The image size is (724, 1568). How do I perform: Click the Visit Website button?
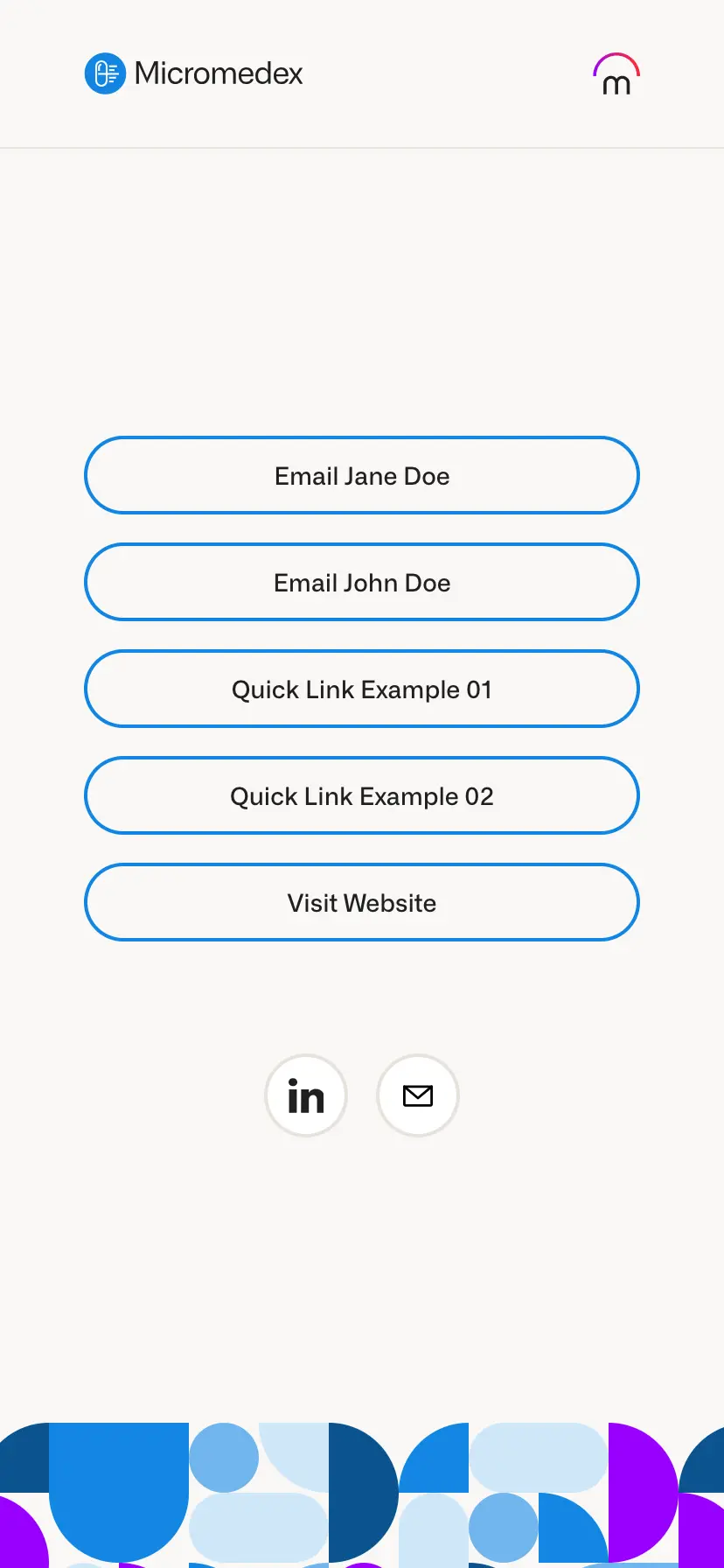[362, 902]
